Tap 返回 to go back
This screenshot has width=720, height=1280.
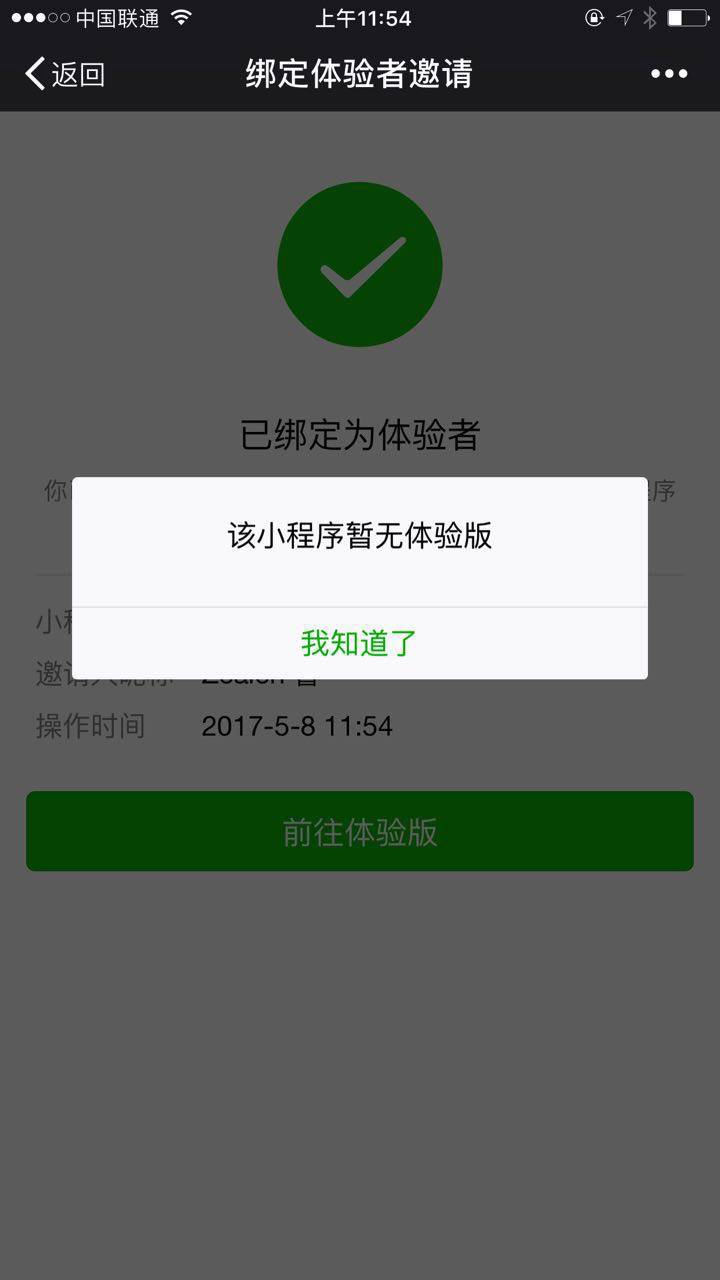(x=65, y=74)
